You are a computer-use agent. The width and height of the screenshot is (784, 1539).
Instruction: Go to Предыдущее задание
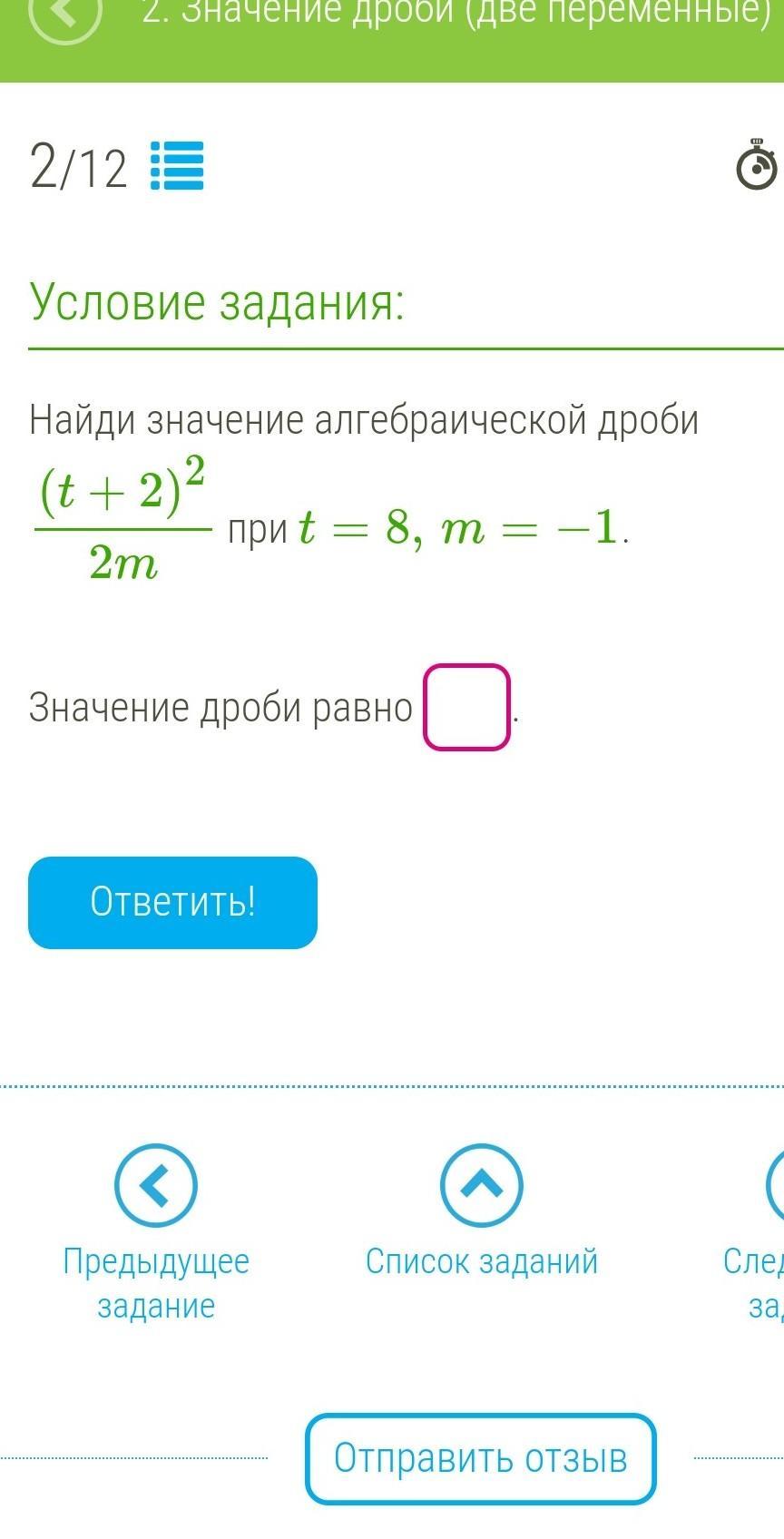[156, 1186]
